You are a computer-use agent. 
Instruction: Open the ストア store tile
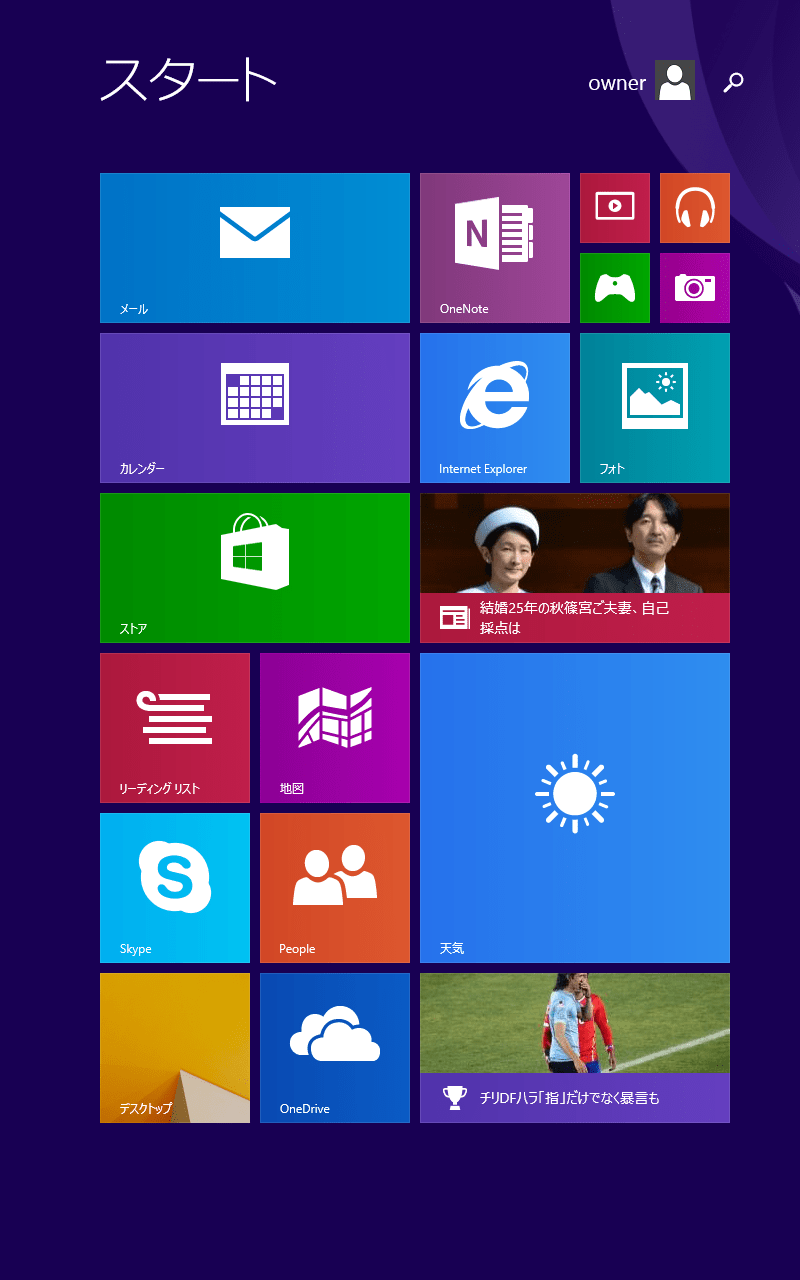[255, 568]
